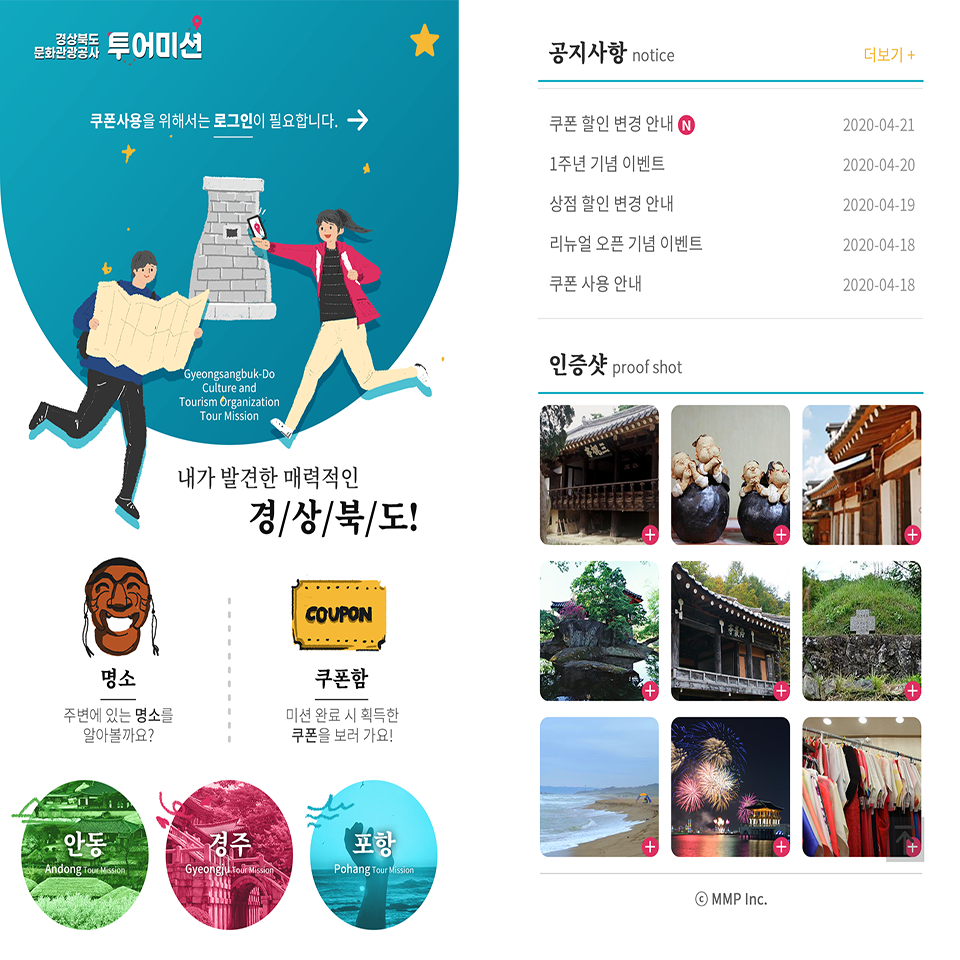Open the fireworks proof shot photo
Image resolution: width=960 pixels, height=960 pixels.
point(730,786)
